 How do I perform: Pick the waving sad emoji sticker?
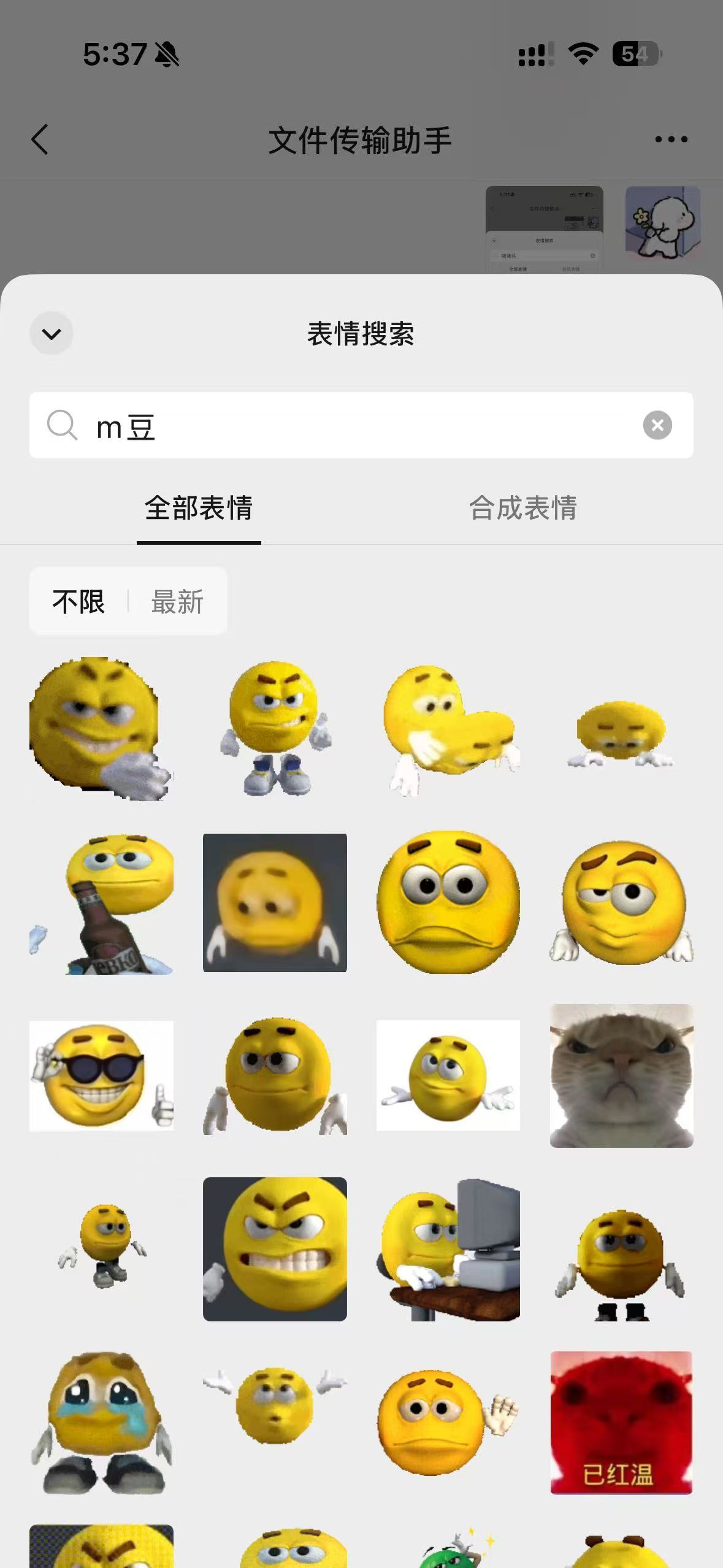tap(448, 1422)
